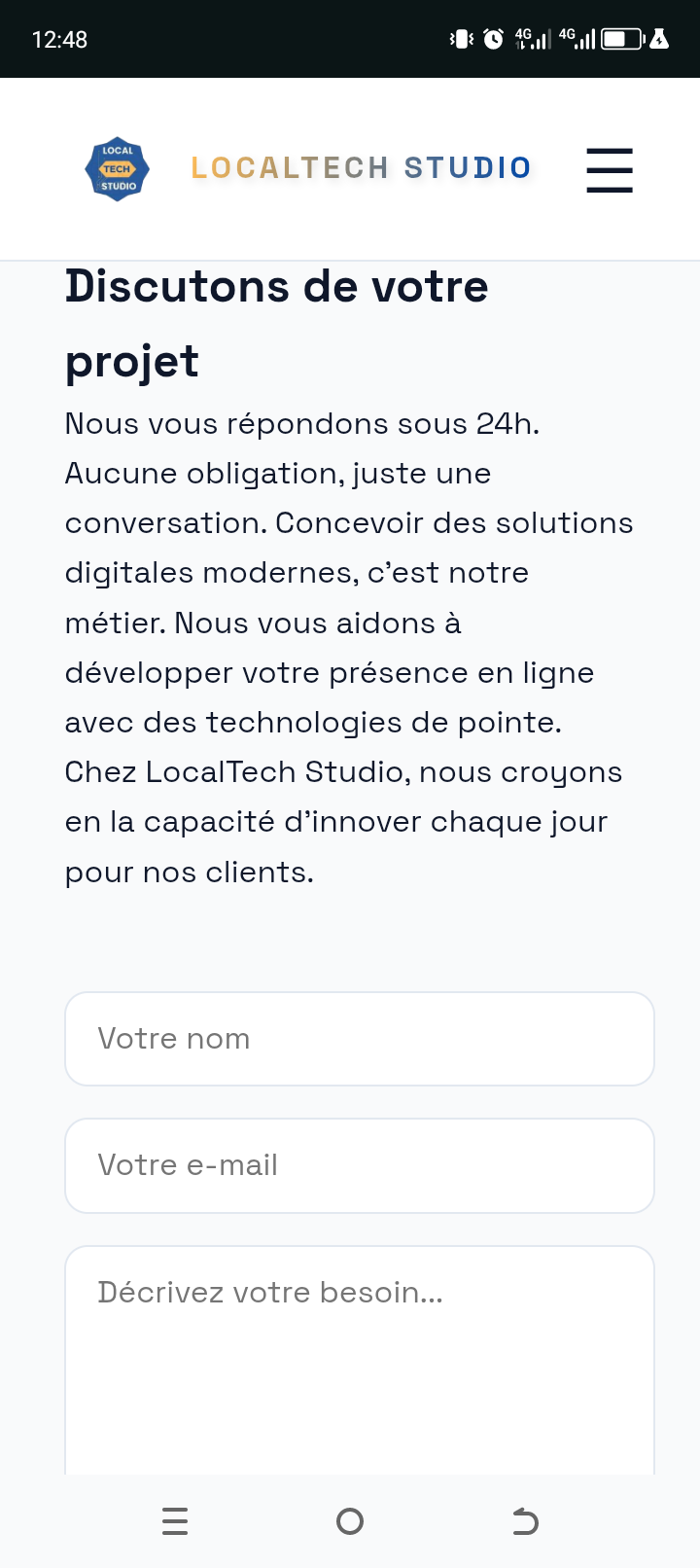The height and width of the screenshot is (1568, 700).
Task: Select the Votre e-mail field
Action: 360,1165
